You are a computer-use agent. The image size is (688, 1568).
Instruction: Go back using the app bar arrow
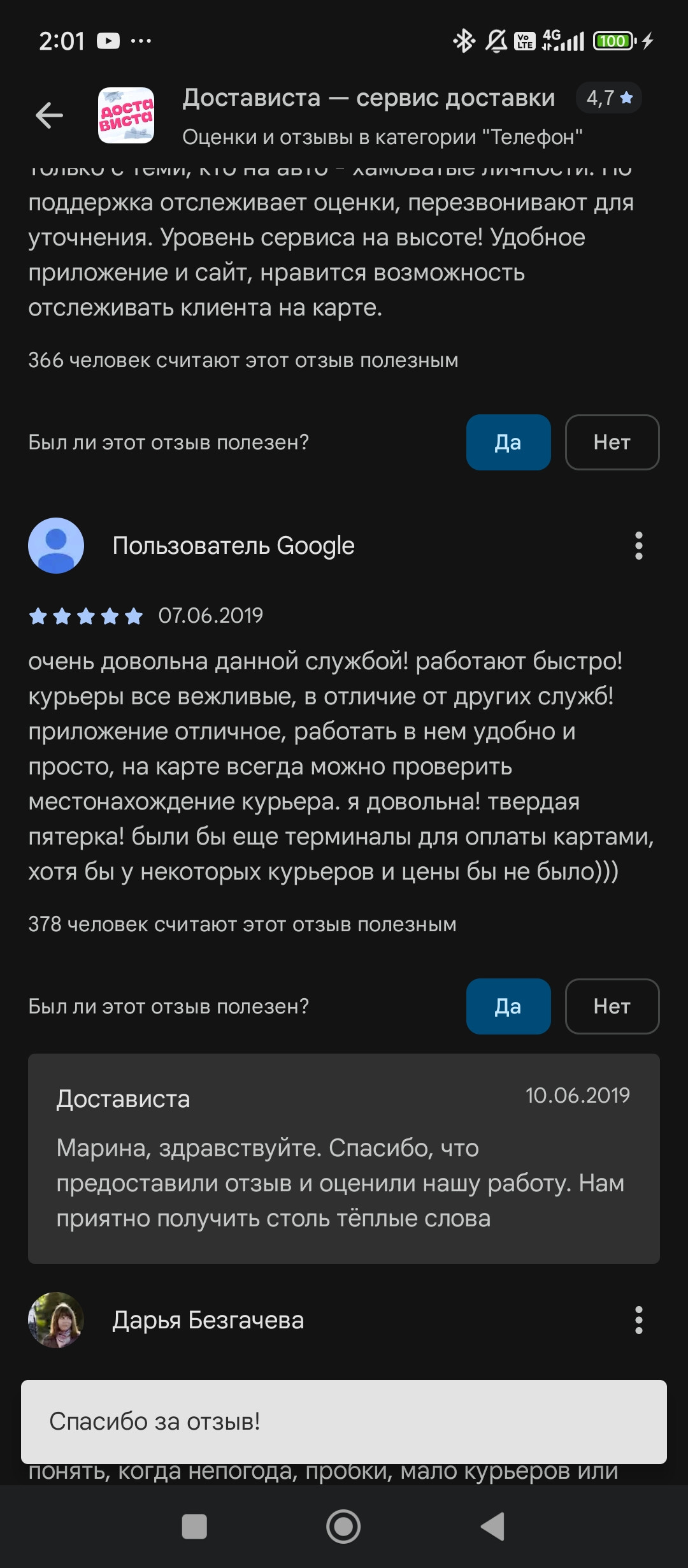coord(50,115)
